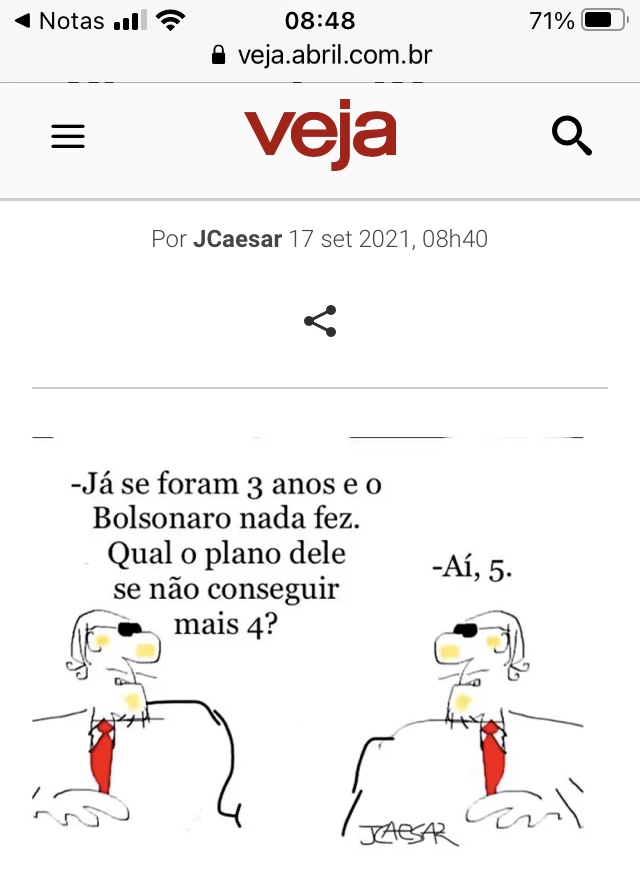Return to the Notas app
The image size is (640, 877).
(x=58, y=20)
